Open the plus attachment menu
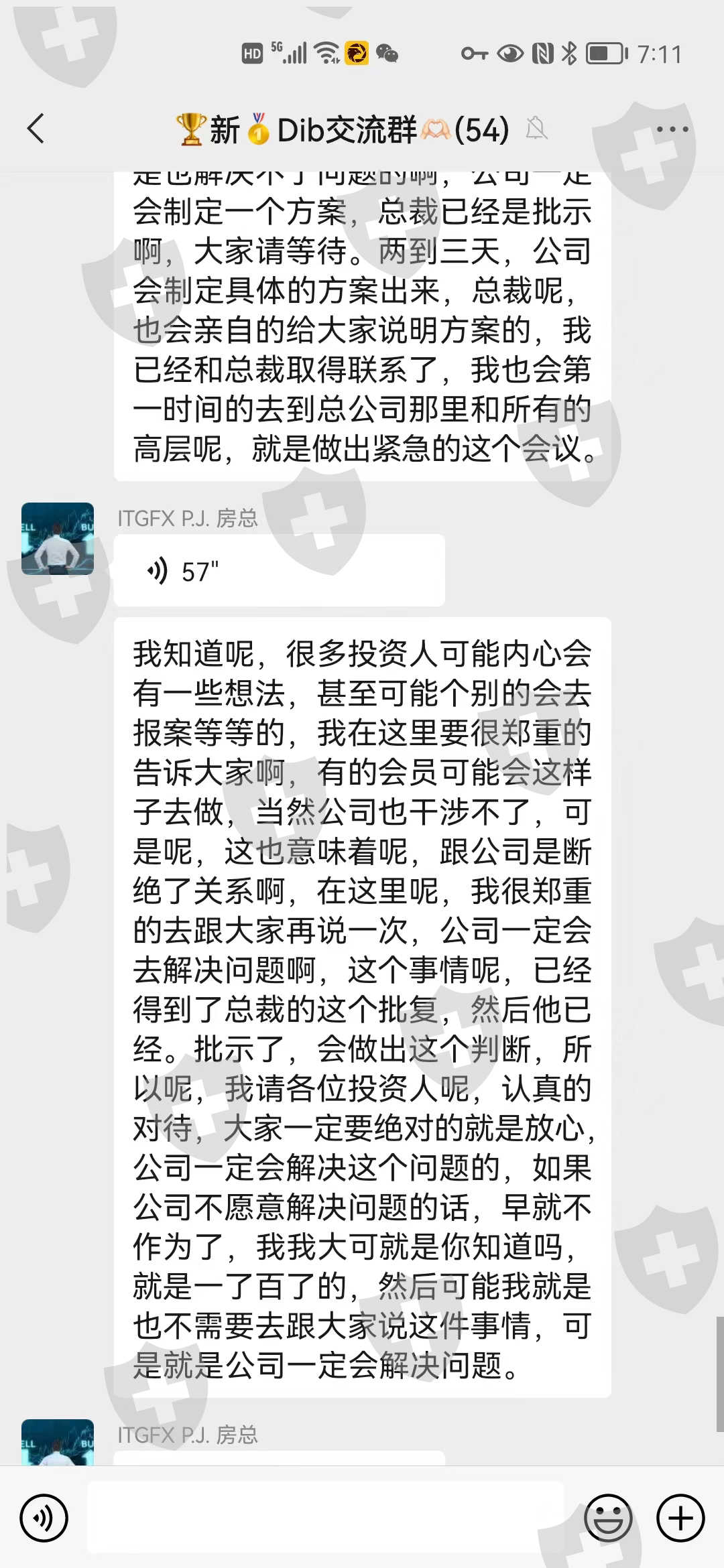The image size is (724, 1568). (680, 1518)
